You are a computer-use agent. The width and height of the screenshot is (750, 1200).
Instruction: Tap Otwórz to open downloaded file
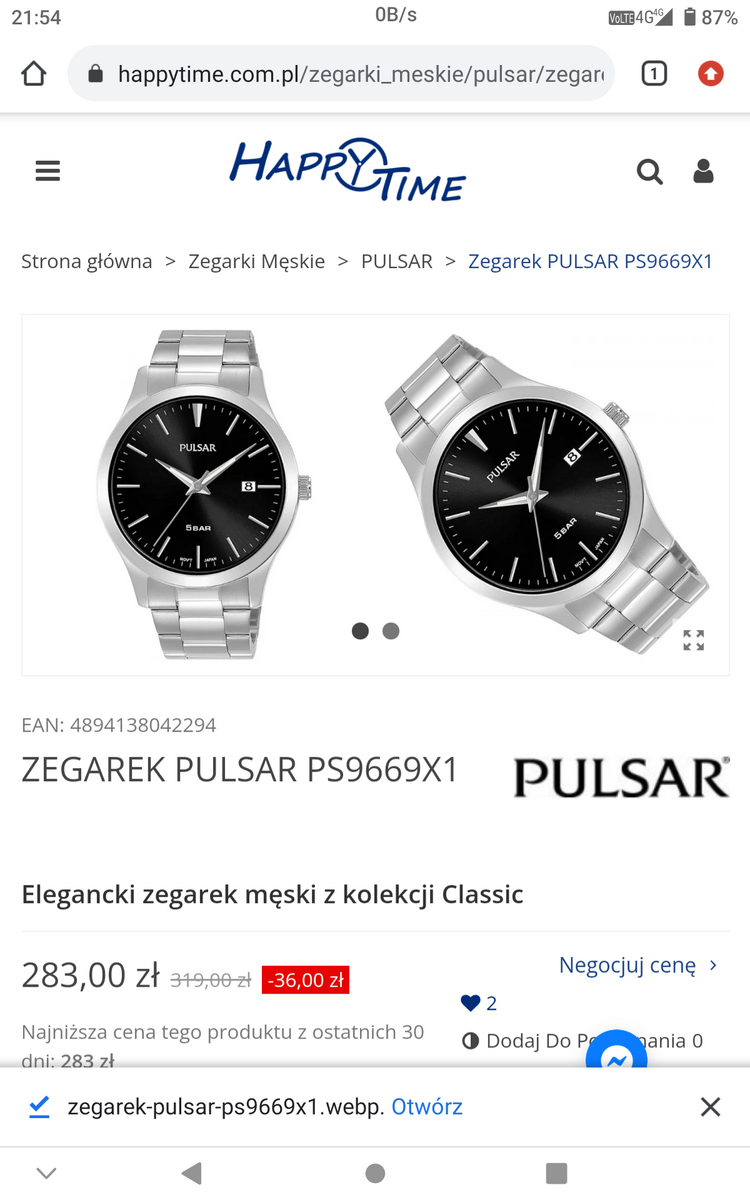[x=427, y=1107]
